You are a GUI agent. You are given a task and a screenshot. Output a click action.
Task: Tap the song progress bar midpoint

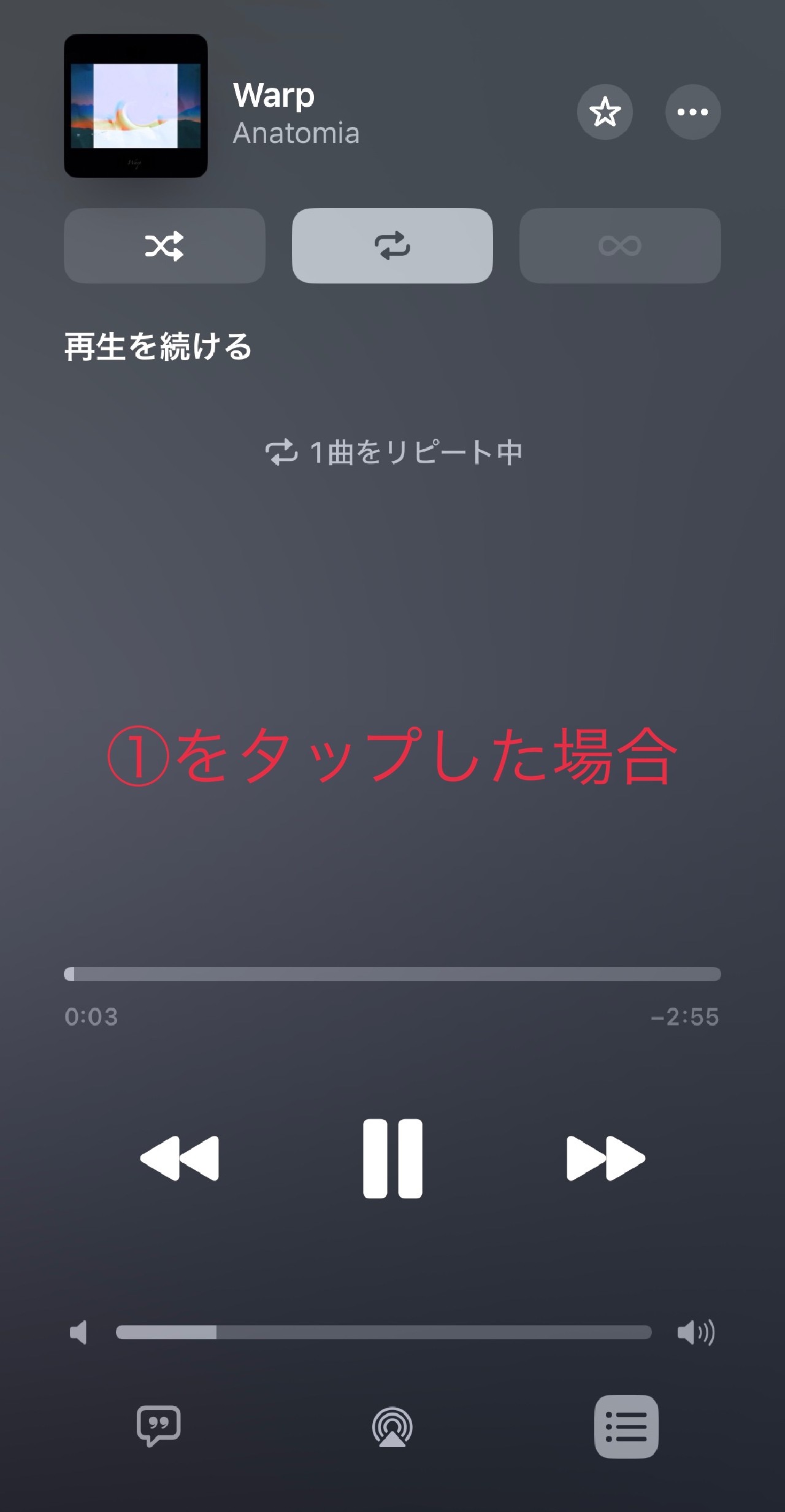click(392, 974)
